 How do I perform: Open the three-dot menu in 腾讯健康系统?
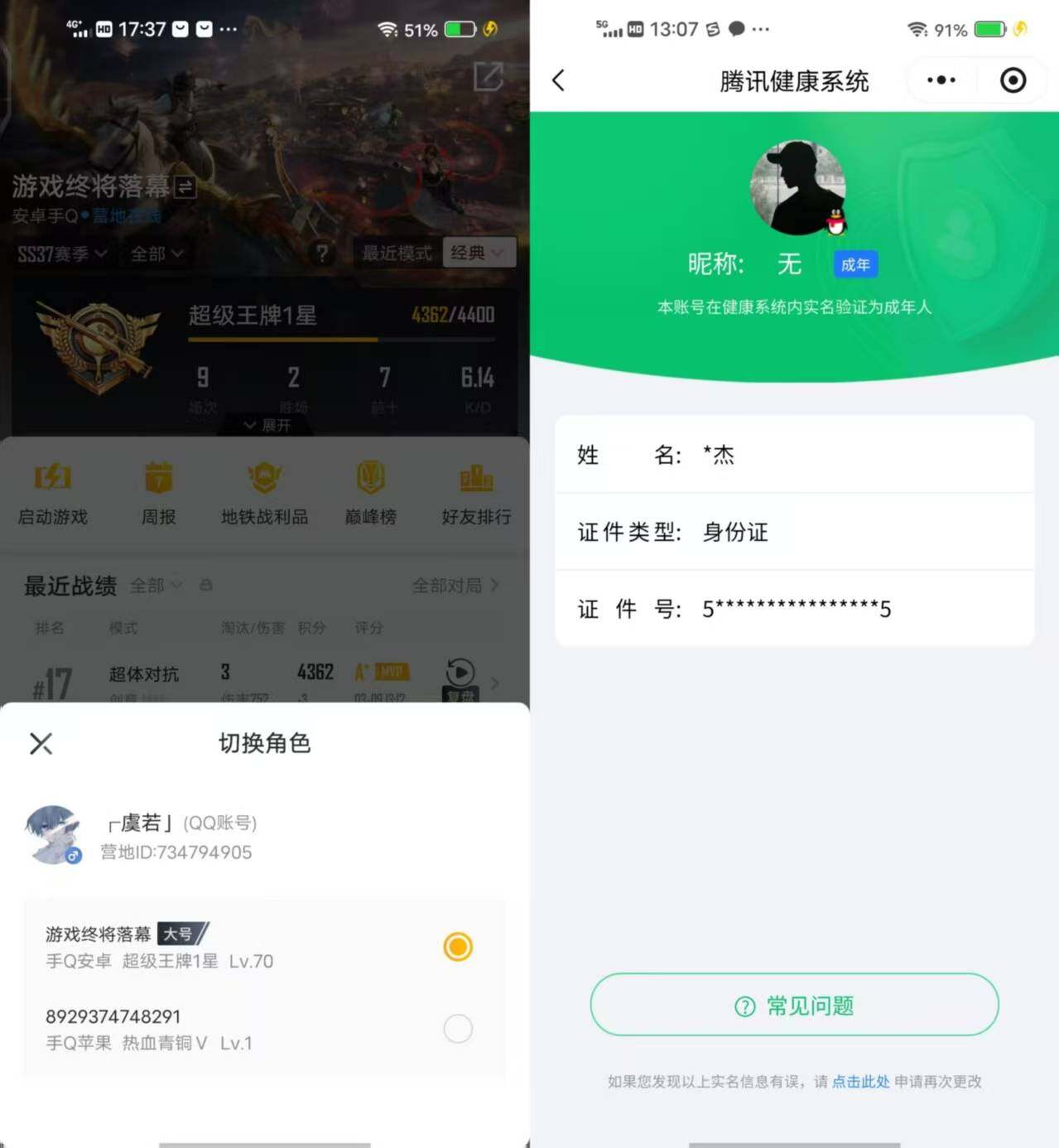(x=941, y=80)
